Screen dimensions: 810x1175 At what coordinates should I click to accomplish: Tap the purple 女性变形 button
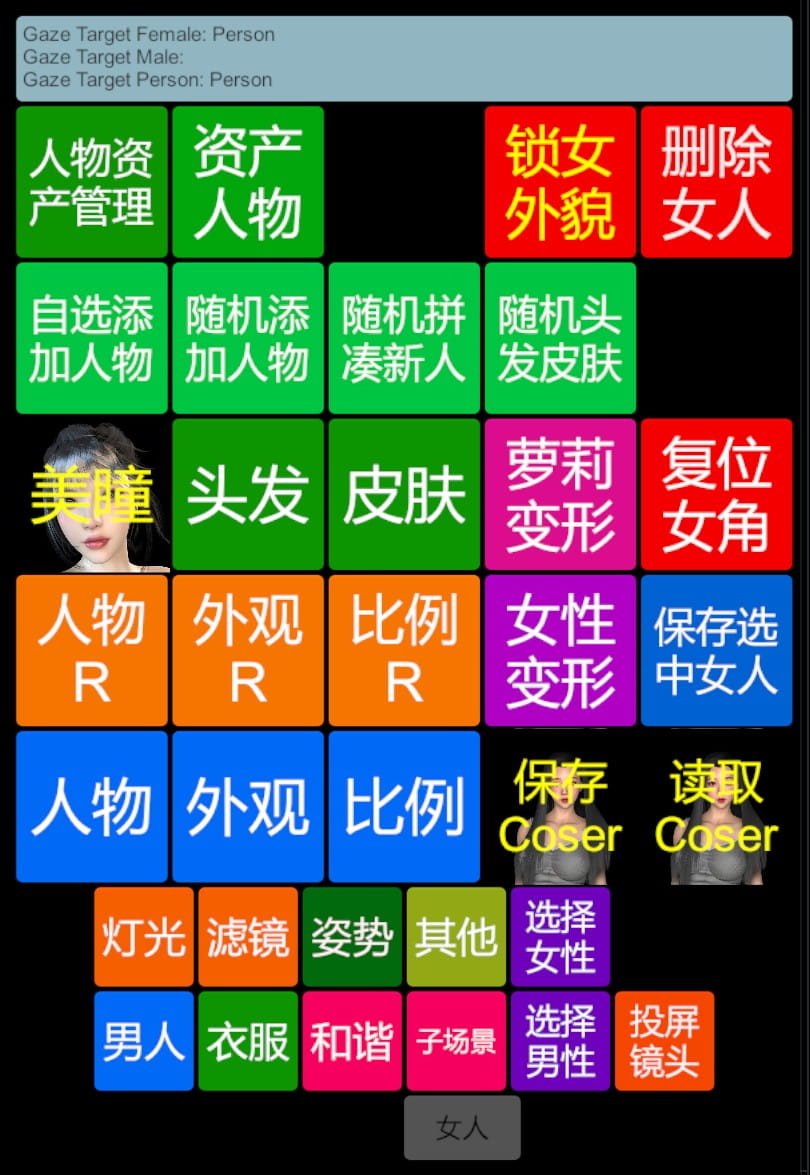coord(560,651)
